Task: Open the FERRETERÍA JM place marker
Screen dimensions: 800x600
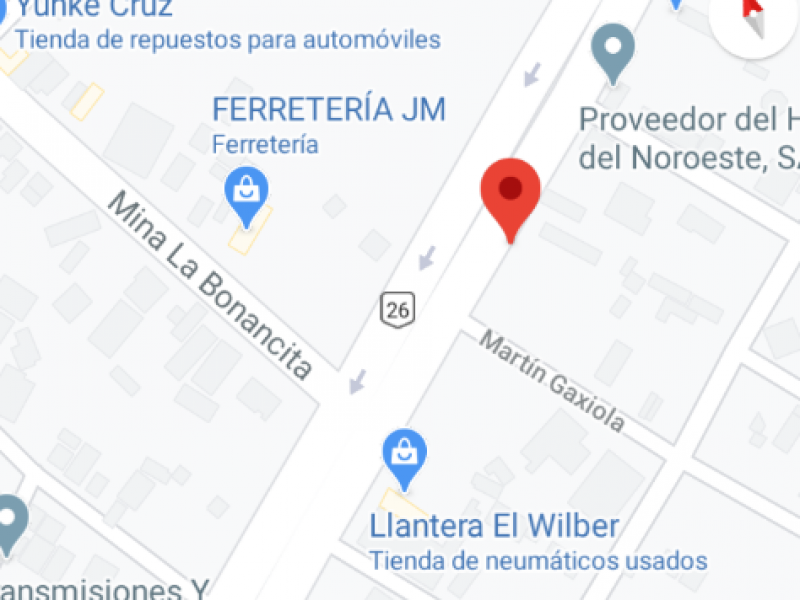Action: coord(247,189)
